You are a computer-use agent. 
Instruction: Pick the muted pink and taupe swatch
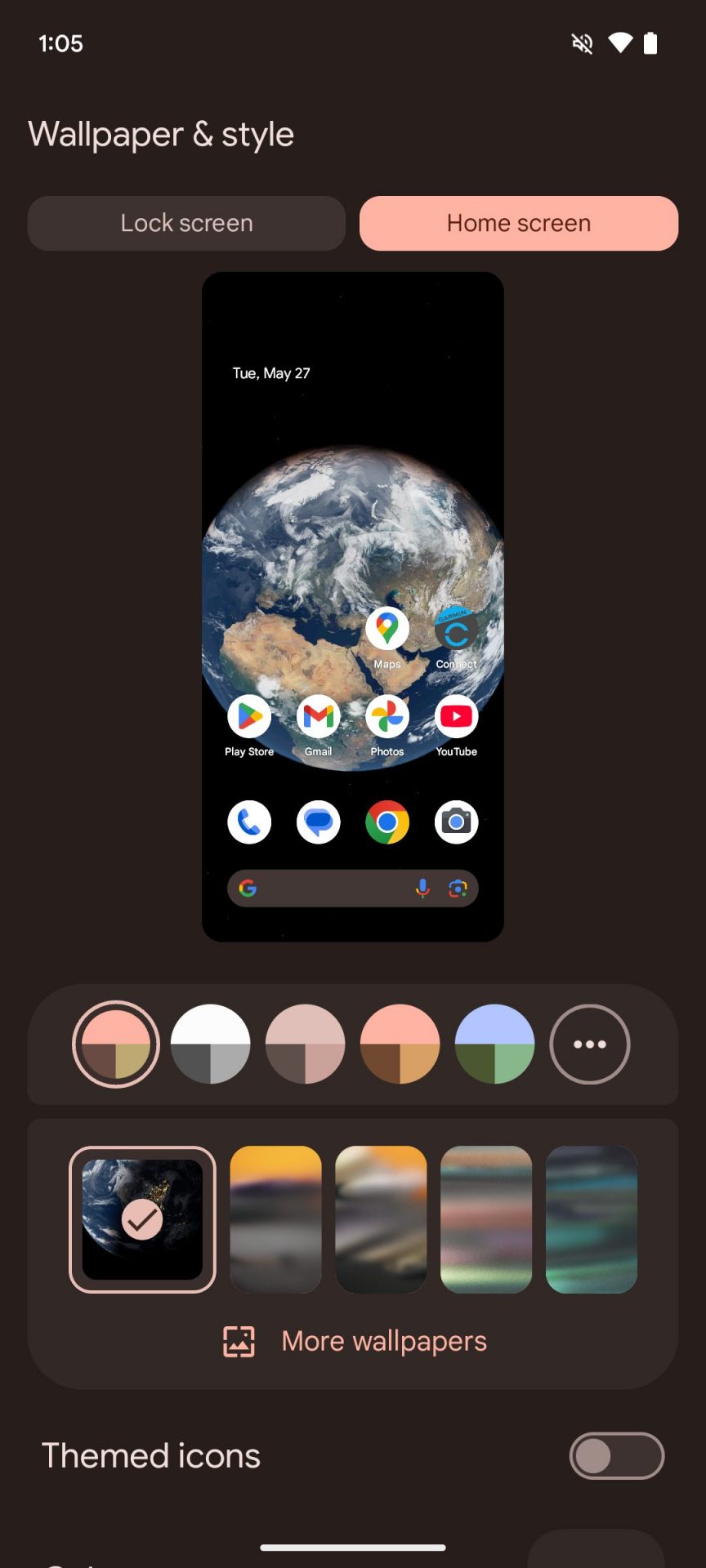[306, 1044]
